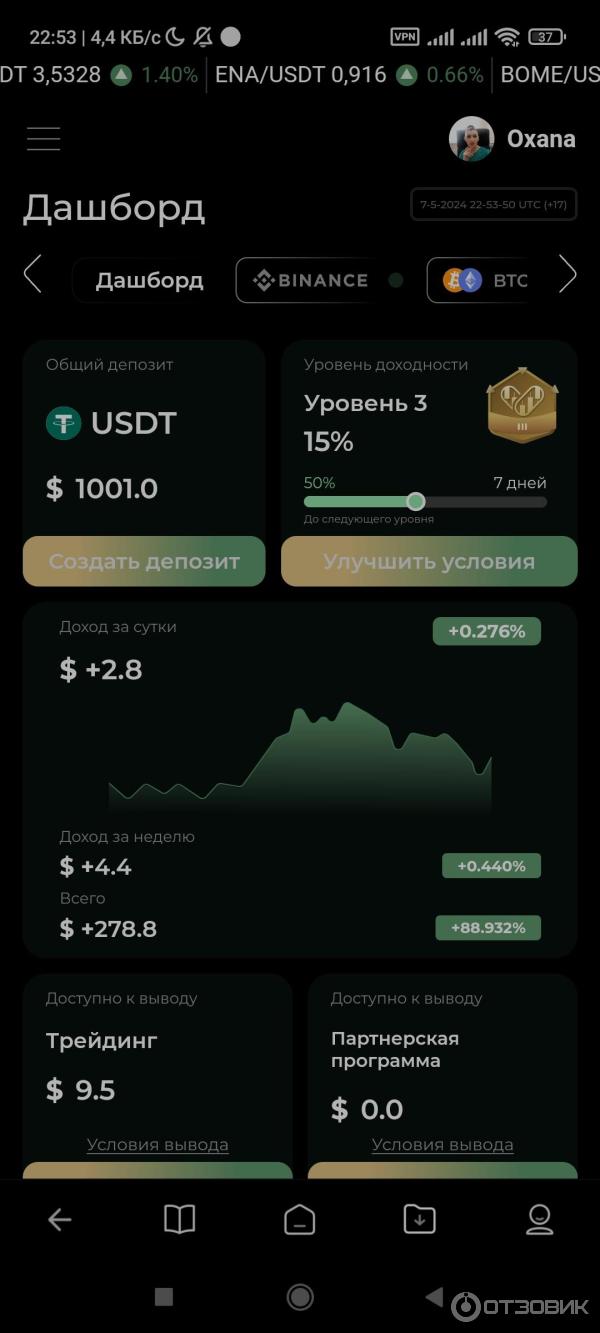Select the Дашборд tab

point(149,280)
